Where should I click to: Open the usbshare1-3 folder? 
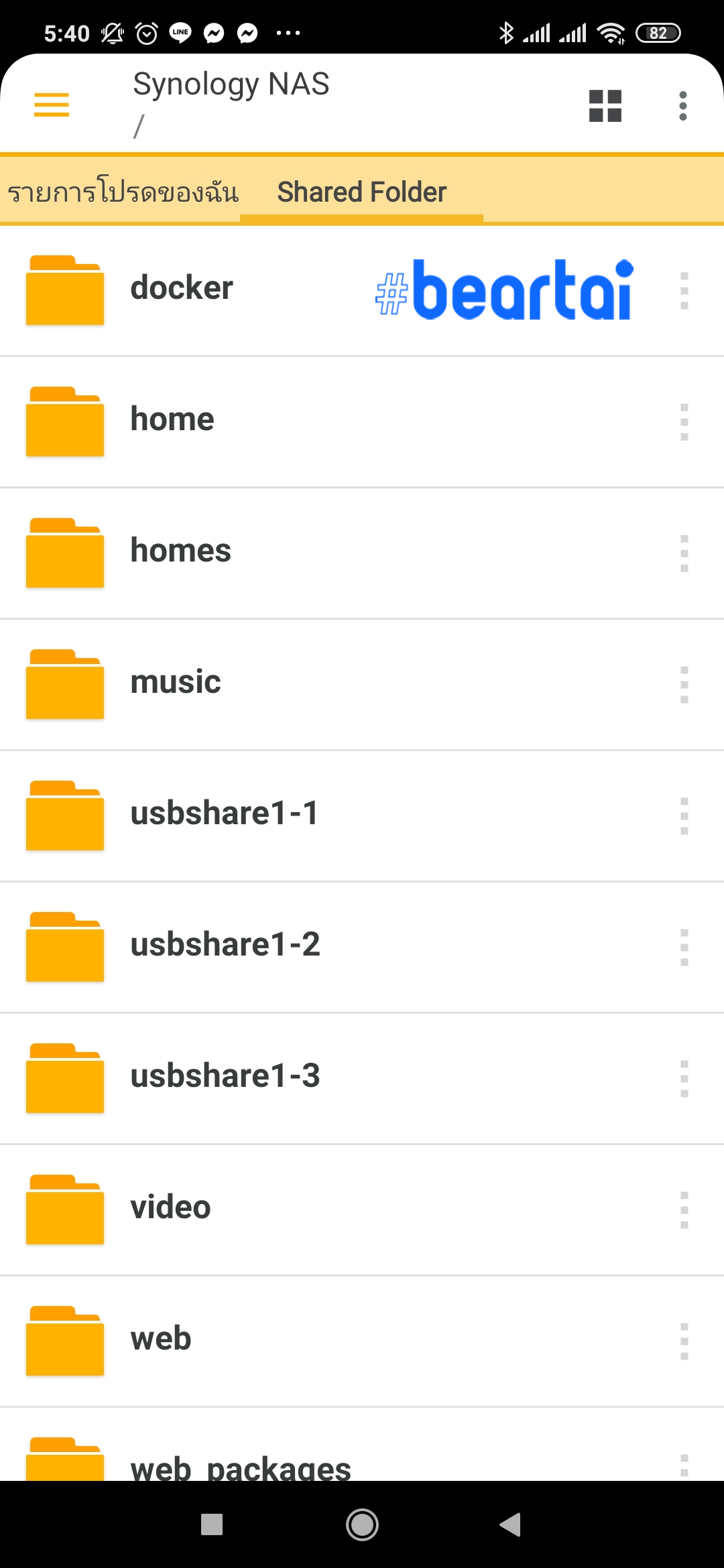click(x=362, y=1078)
